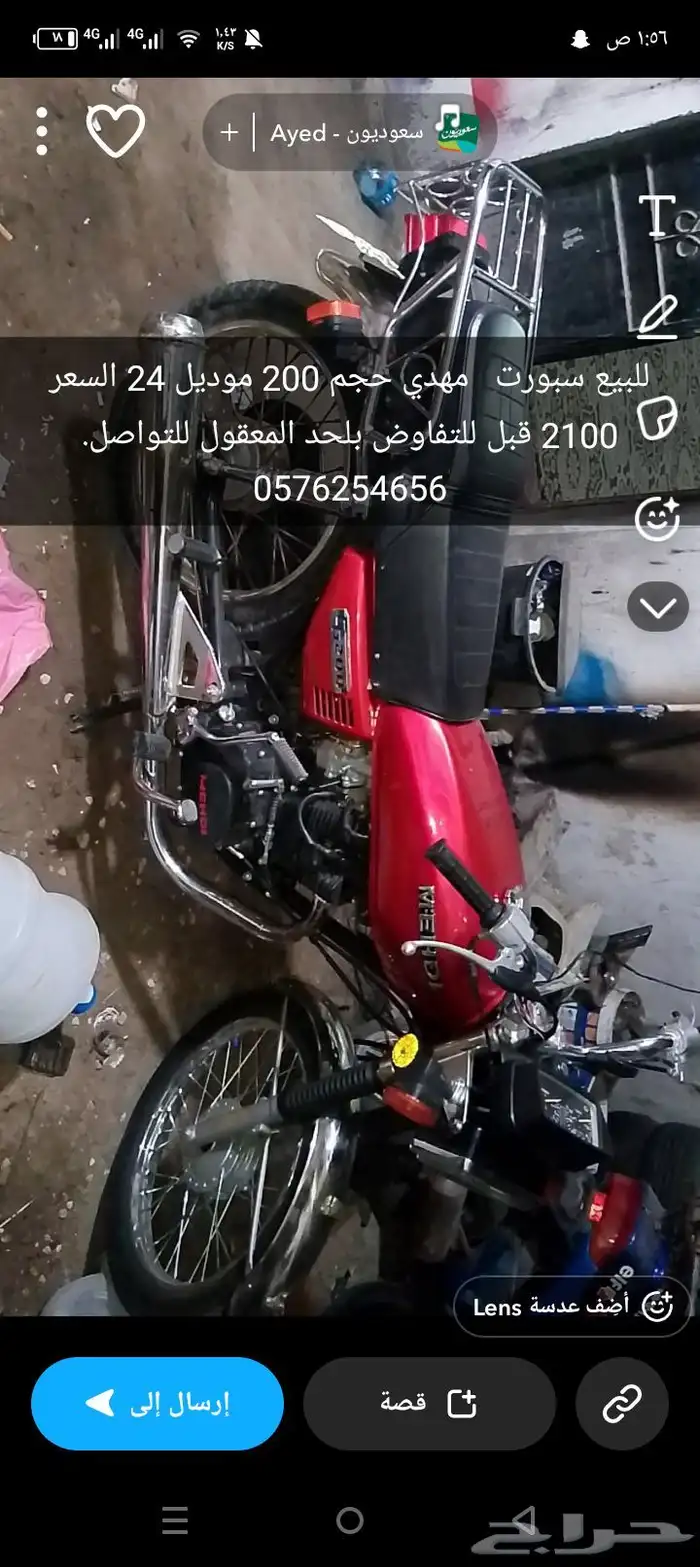The height and width of the screenshot is (1567, 700).
Task: Select the pencil drawing tool
Action: (x=657, y=316)
